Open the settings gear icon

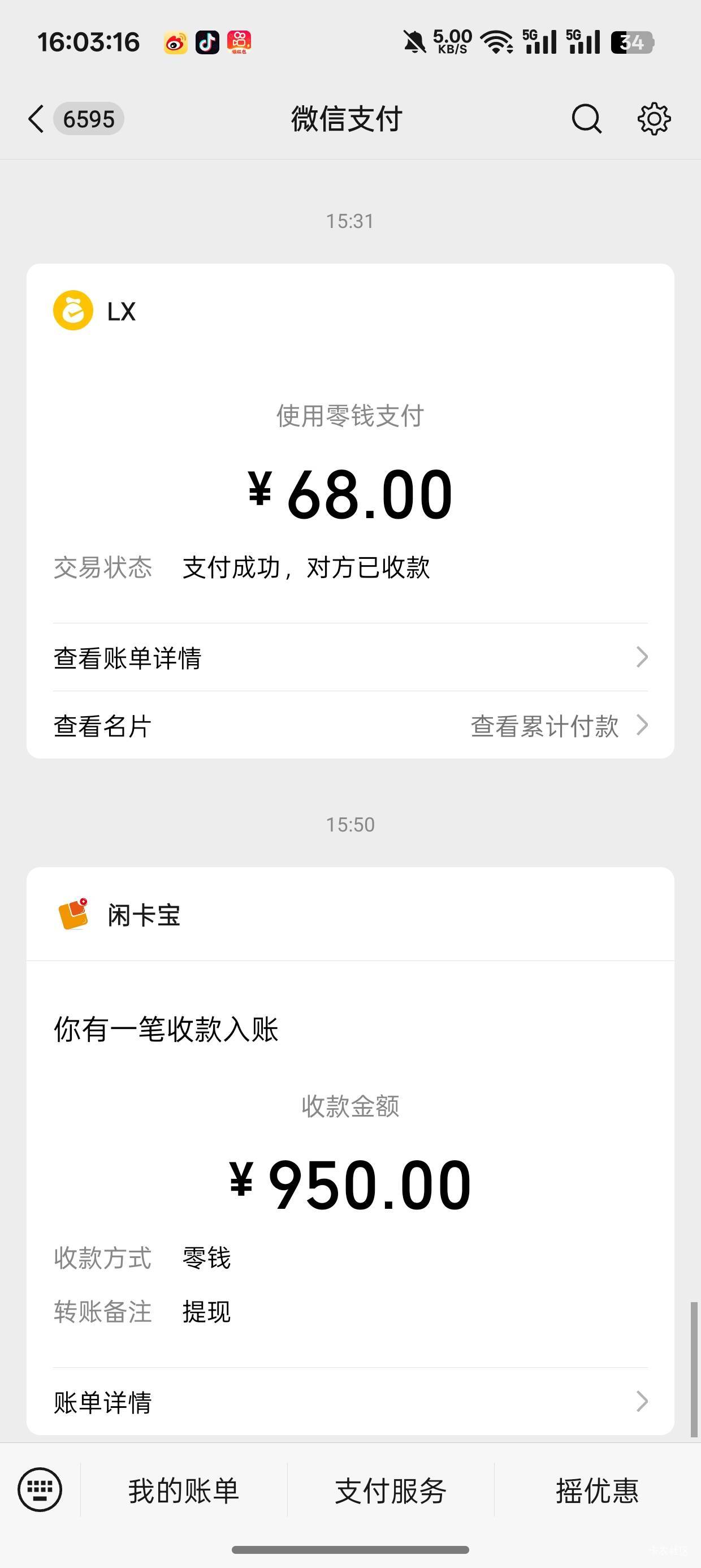pos(654,119)
